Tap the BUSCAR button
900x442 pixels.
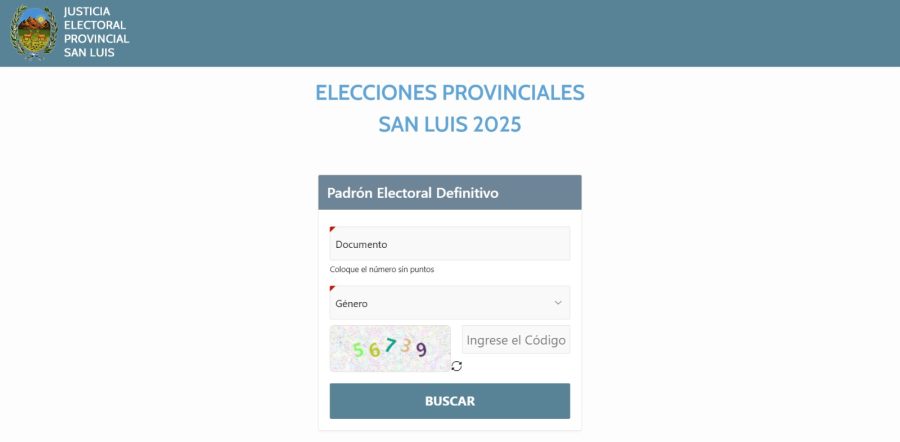(x=449, y=401)
